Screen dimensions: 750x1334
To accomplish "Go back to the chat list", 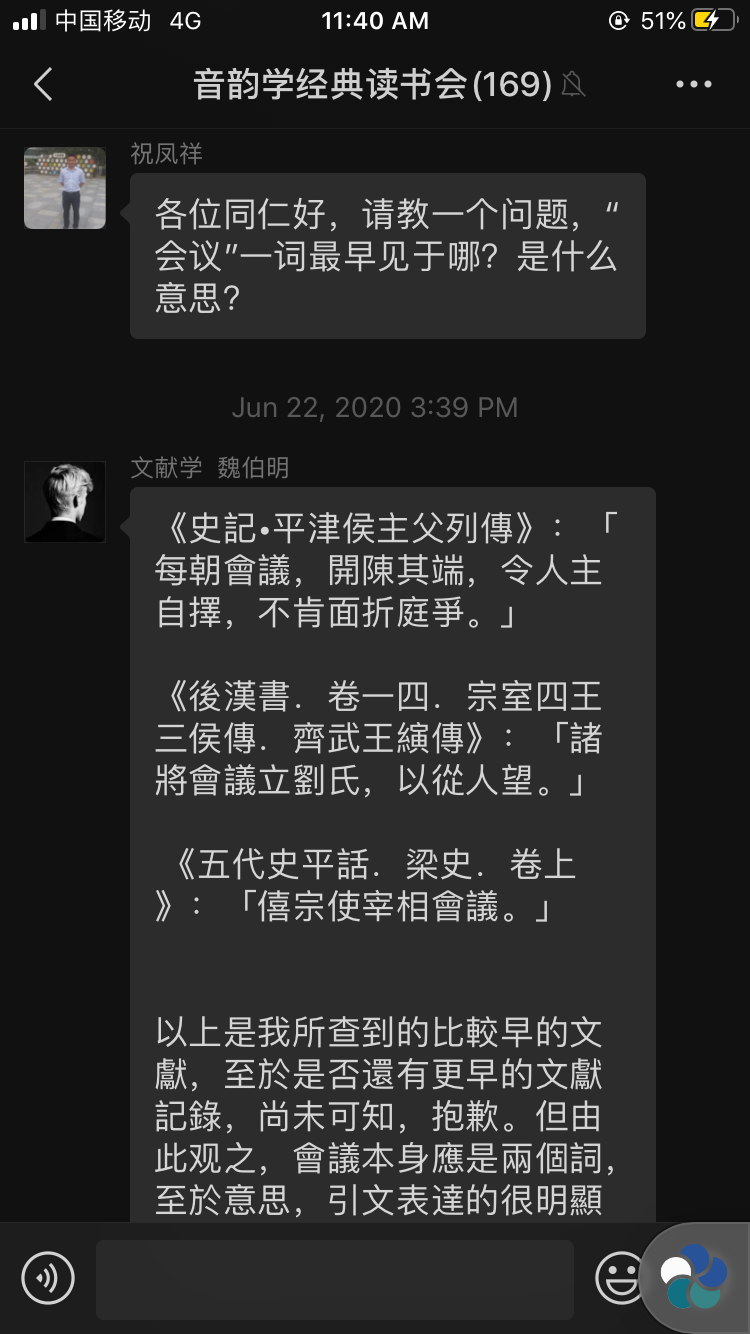I will coord(43,85).
